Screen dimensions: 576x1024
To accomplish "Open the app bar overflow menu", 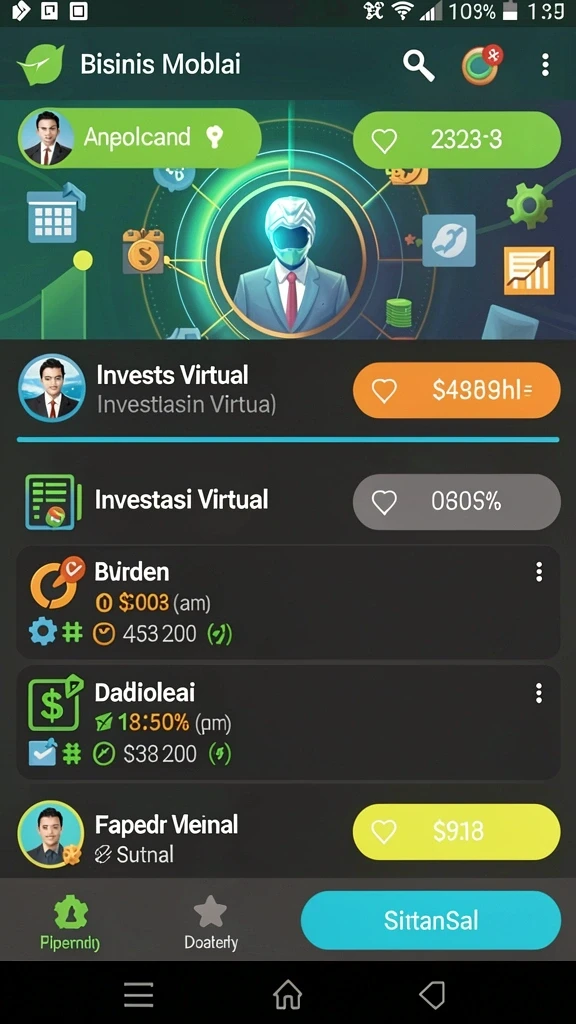I will (x=545, y=65).
